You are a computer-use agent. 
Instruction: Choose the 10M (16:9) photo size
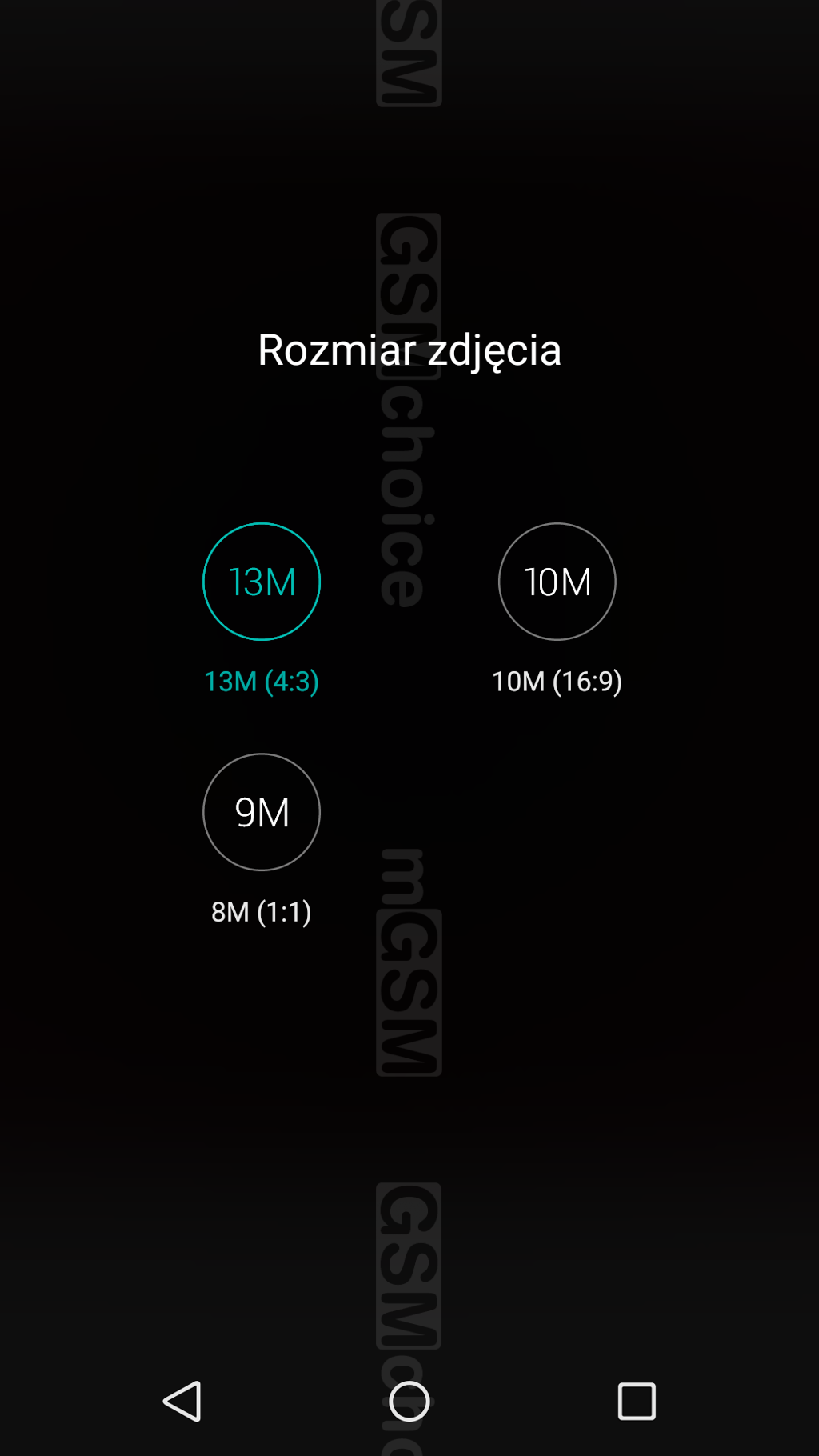[x=557, y=582]
